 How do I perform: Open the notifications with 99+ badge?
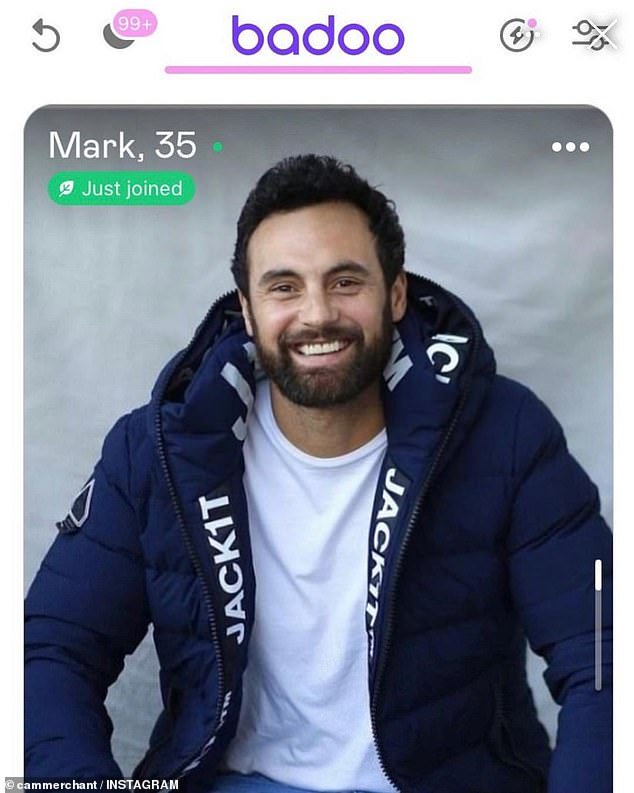pos(123,33)
